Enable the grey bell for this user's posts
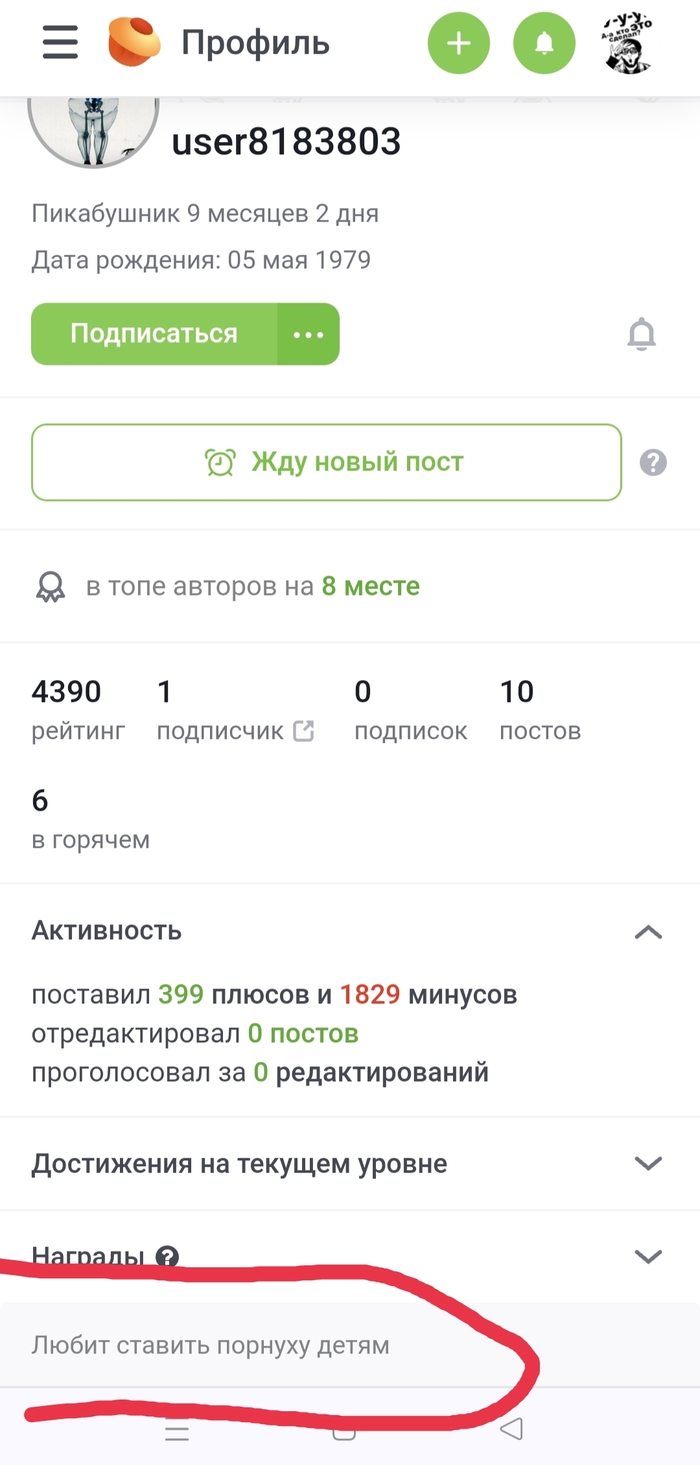The height and width of the screenshot is (1465, 700). click(641, 335)
